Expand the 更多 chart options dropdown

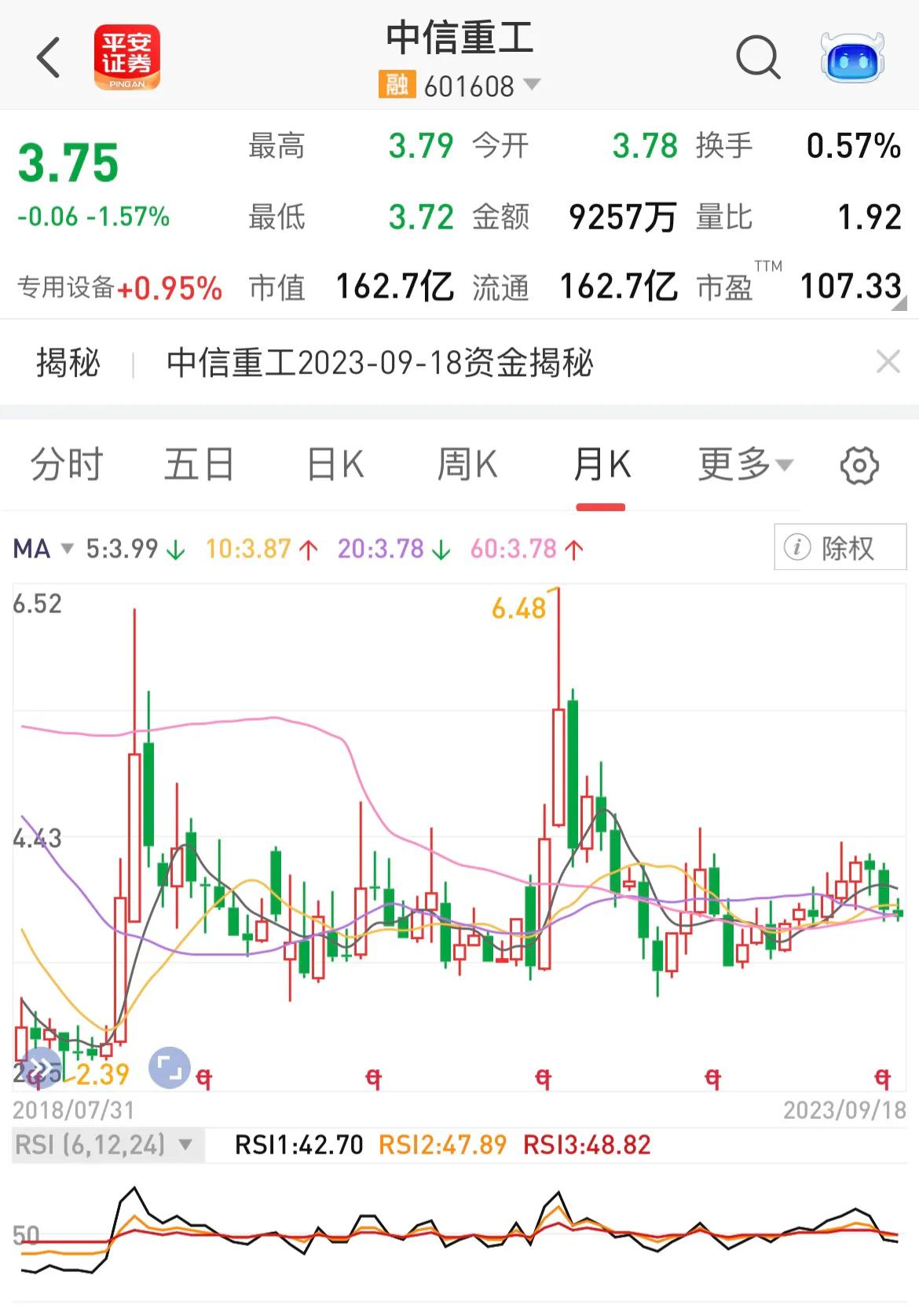click(745, 465)
